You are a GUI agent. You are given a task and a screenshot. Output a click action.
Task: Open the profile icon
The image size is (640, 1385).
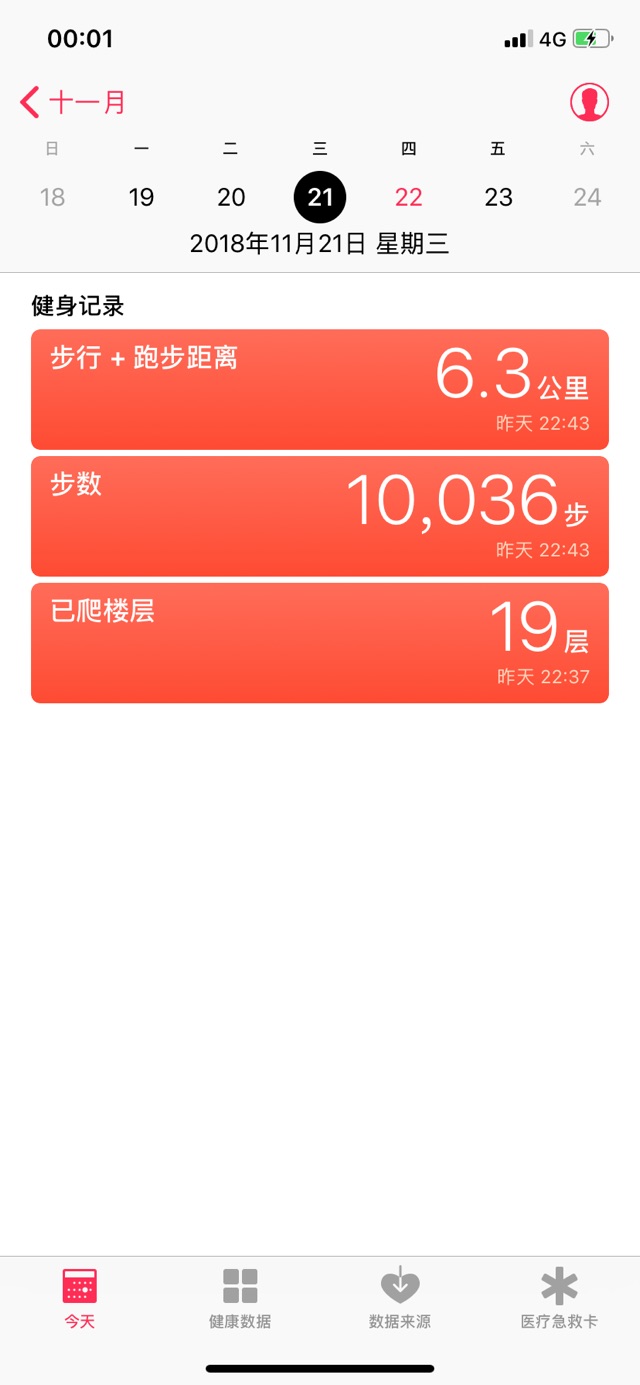point(590,102)
